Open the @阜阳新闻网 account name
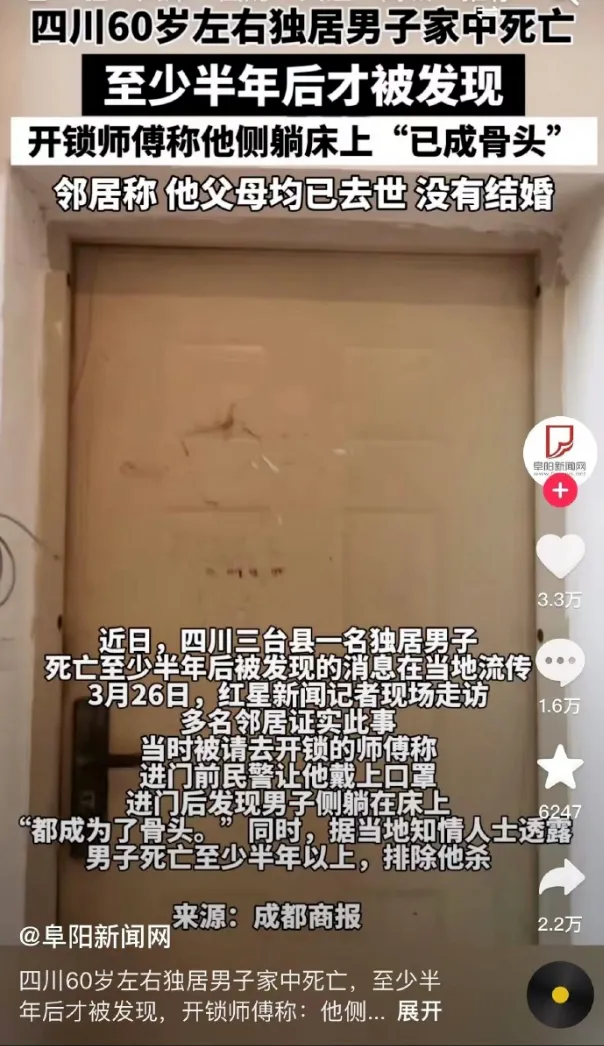This screenshot has height=1046, width=604. (x=95, y=938)
